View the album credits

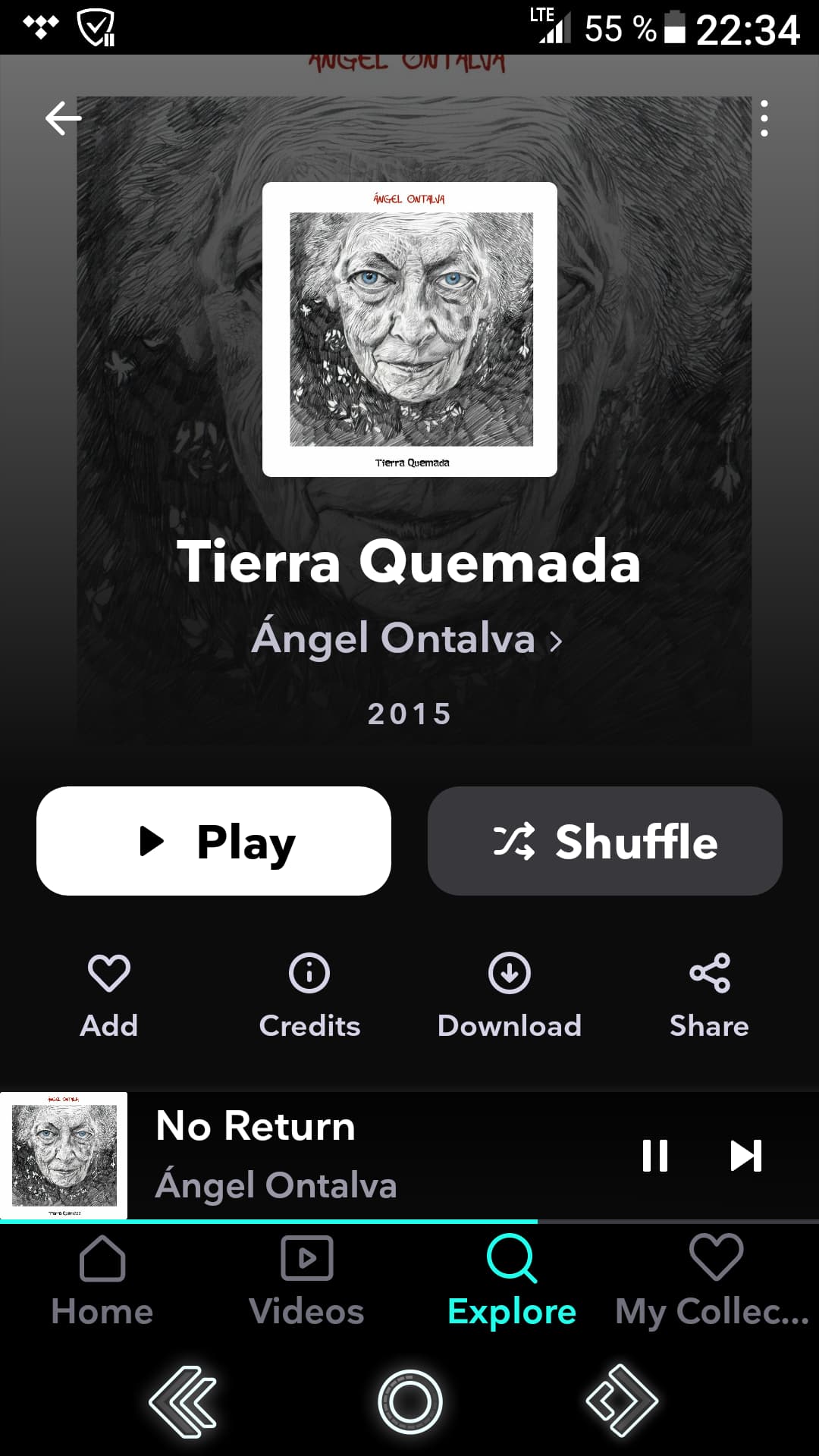[309, 993]
